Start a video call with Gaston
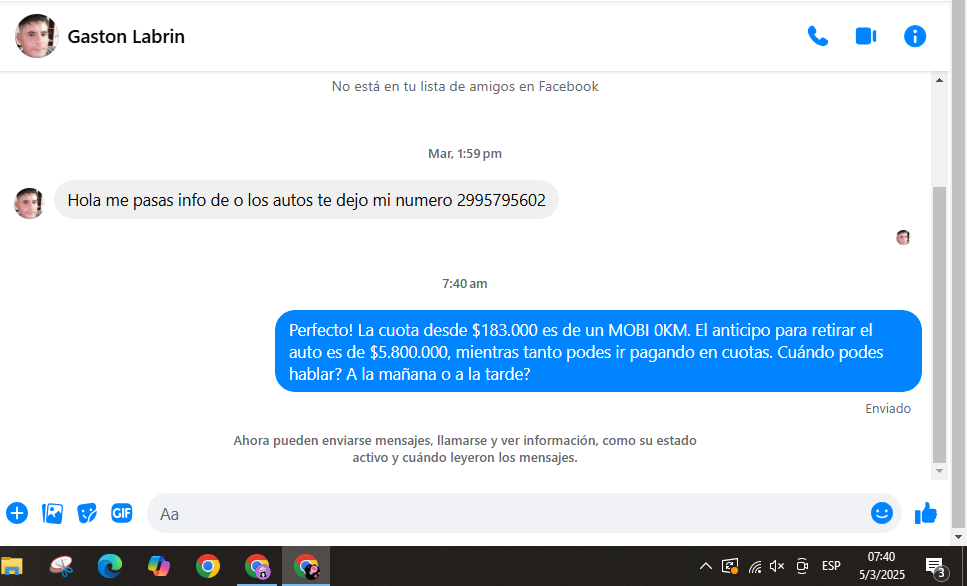 866,37
